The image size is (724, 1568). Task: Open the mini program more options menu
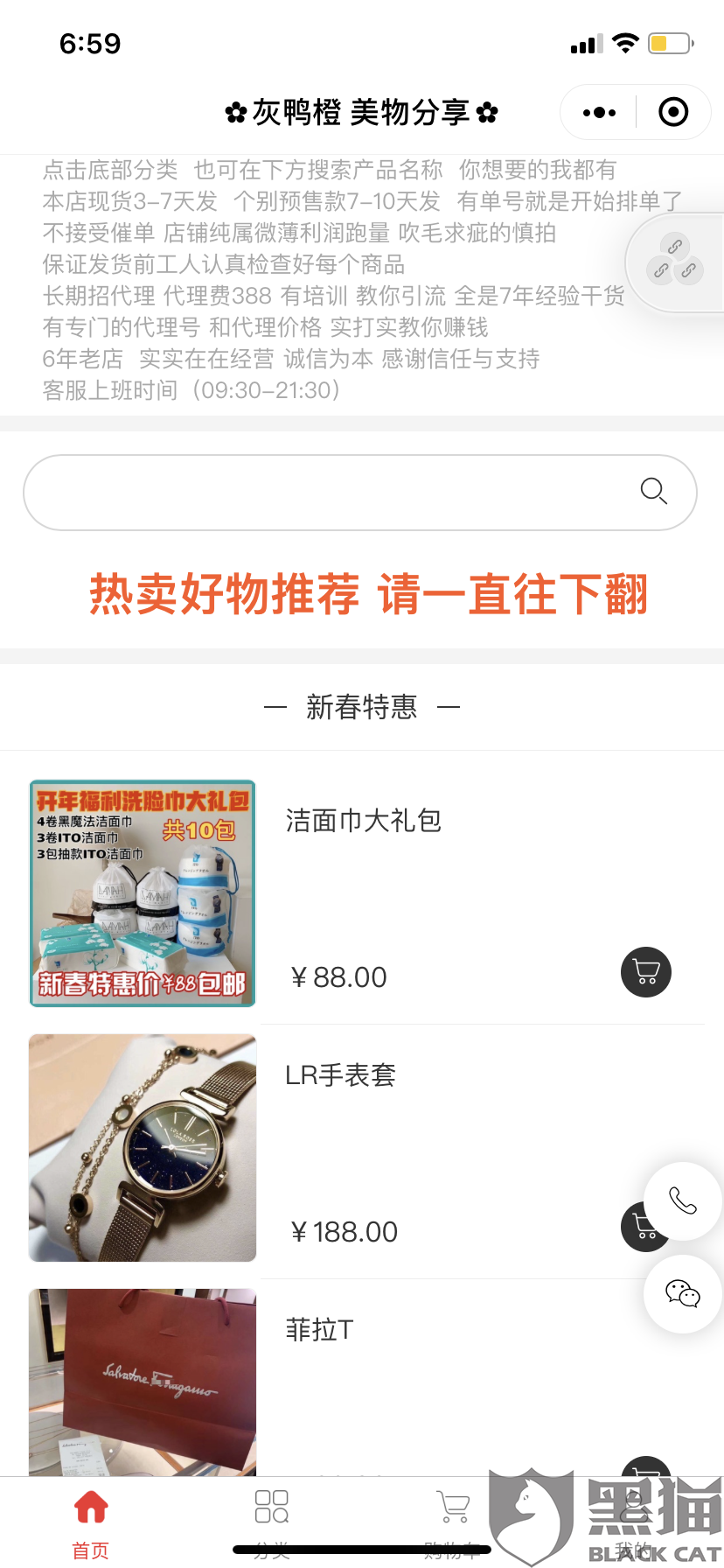599,112
